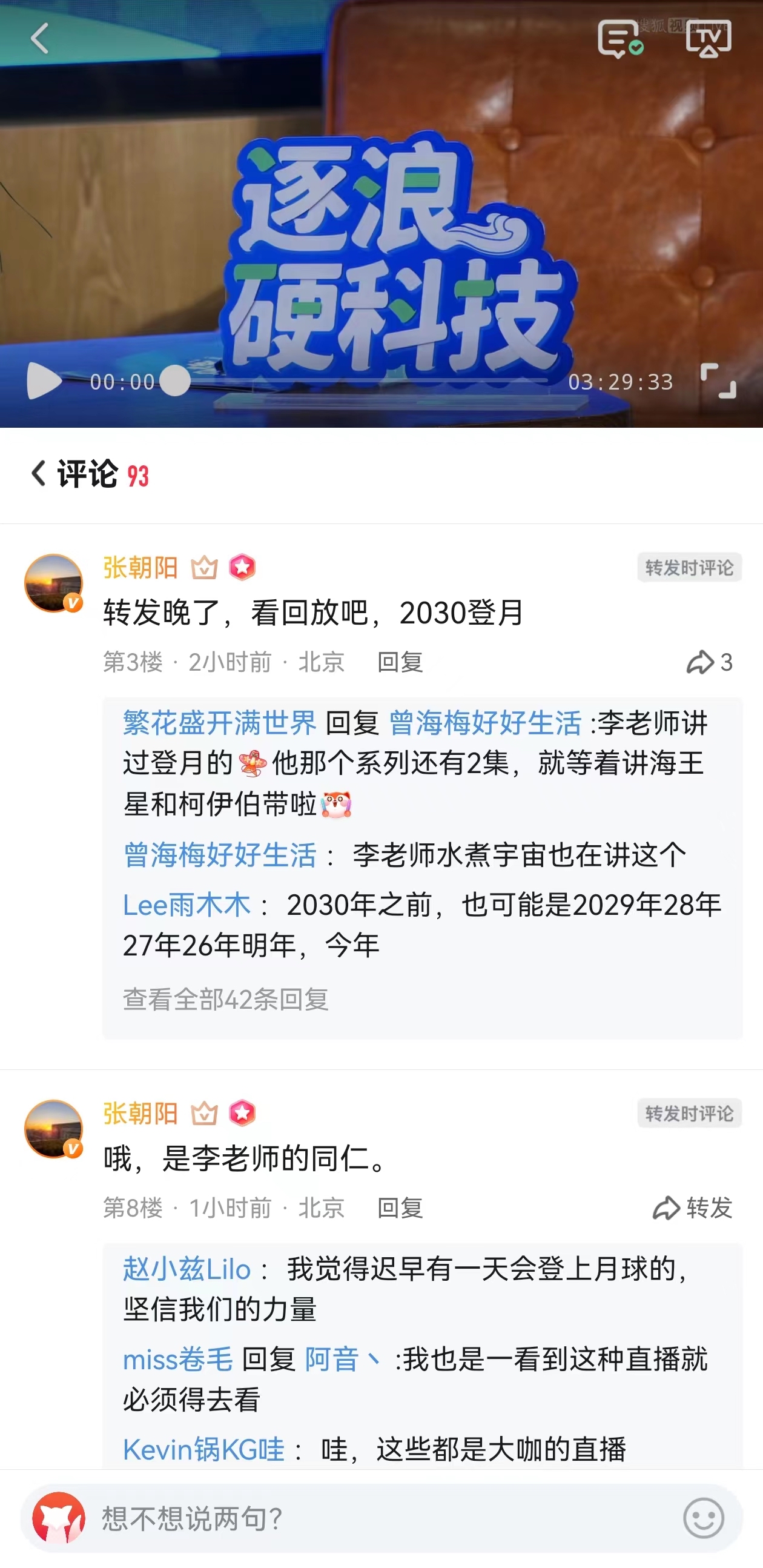View all 42 replies

click(226, 1000)
